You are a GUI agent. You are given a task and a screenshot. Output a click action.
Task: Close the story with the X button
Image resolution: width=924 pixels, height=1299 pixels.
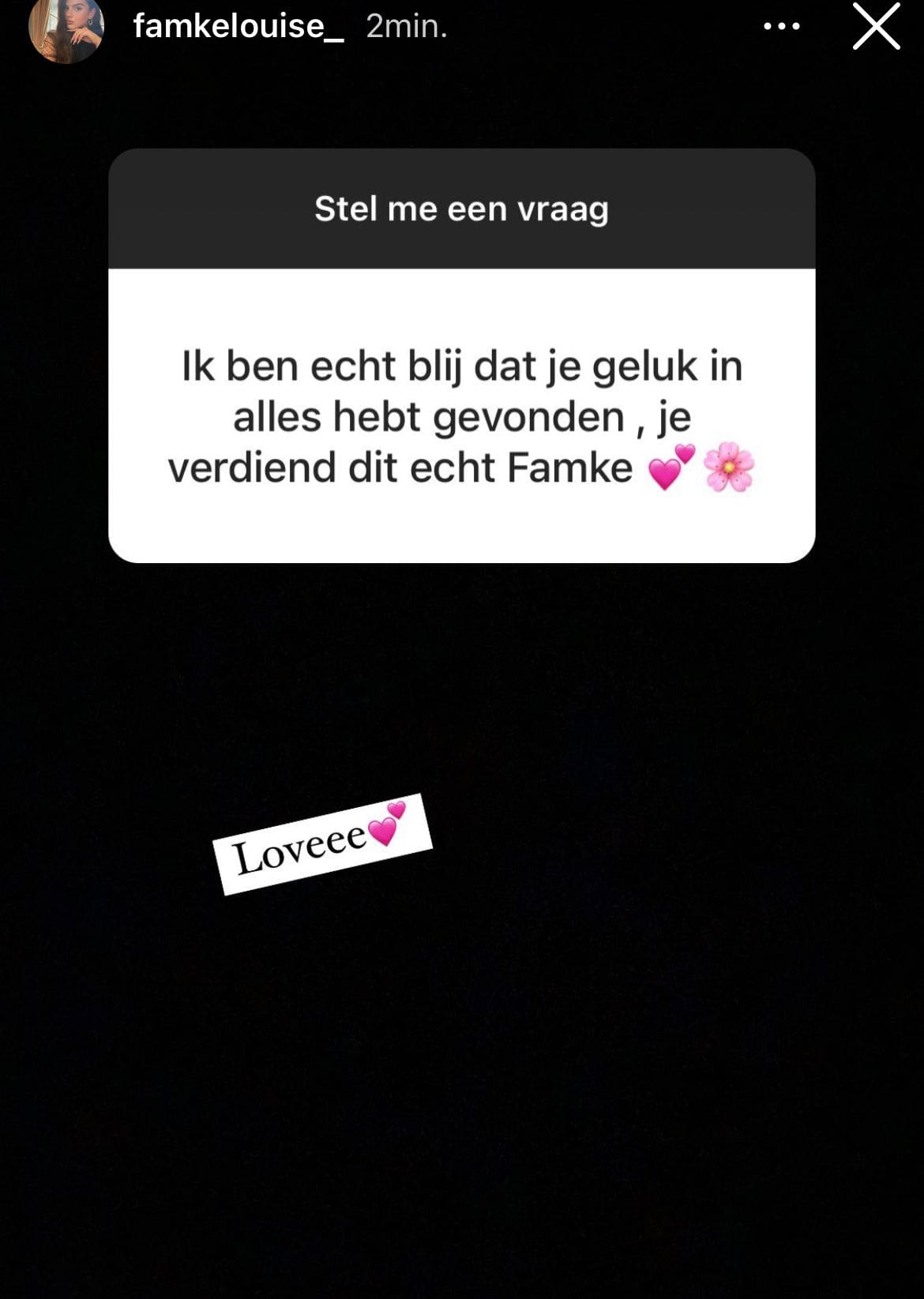(x=876, y=27)
